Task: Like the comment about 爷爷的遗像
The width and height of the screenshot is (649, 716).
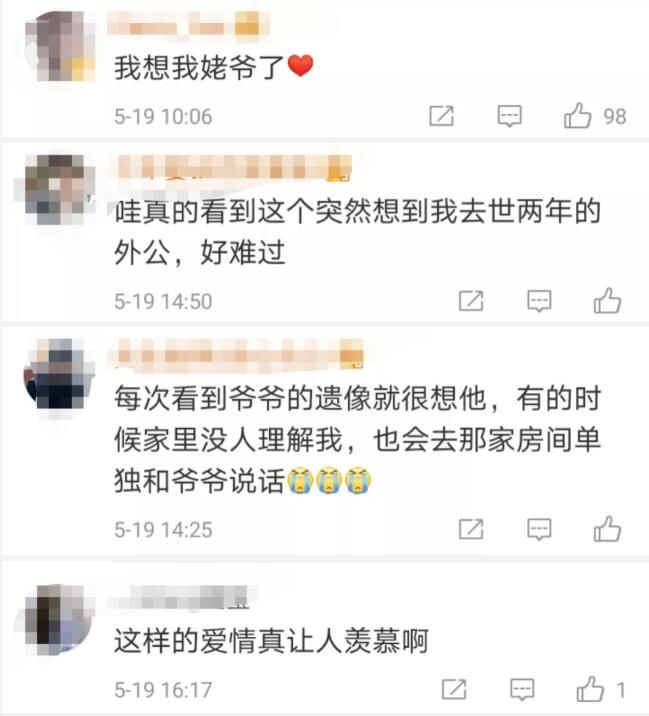Action: (x=607, y=529)
